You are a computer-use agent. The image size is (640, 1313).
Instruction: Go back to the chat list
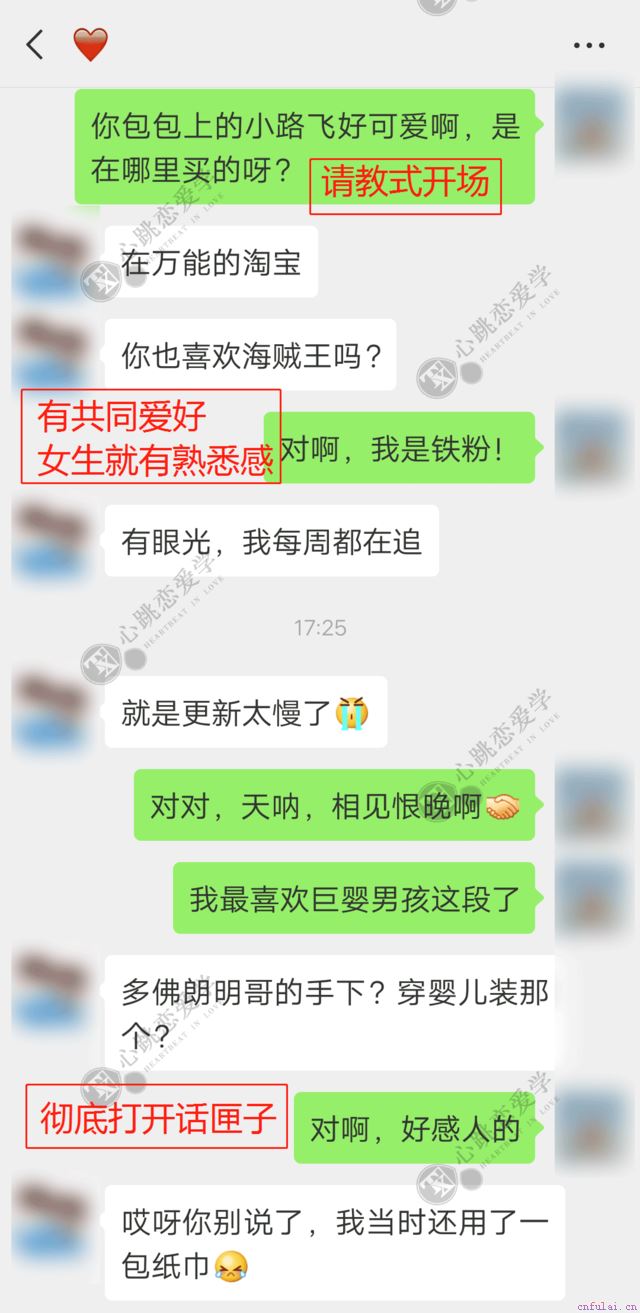click(35, 44)
